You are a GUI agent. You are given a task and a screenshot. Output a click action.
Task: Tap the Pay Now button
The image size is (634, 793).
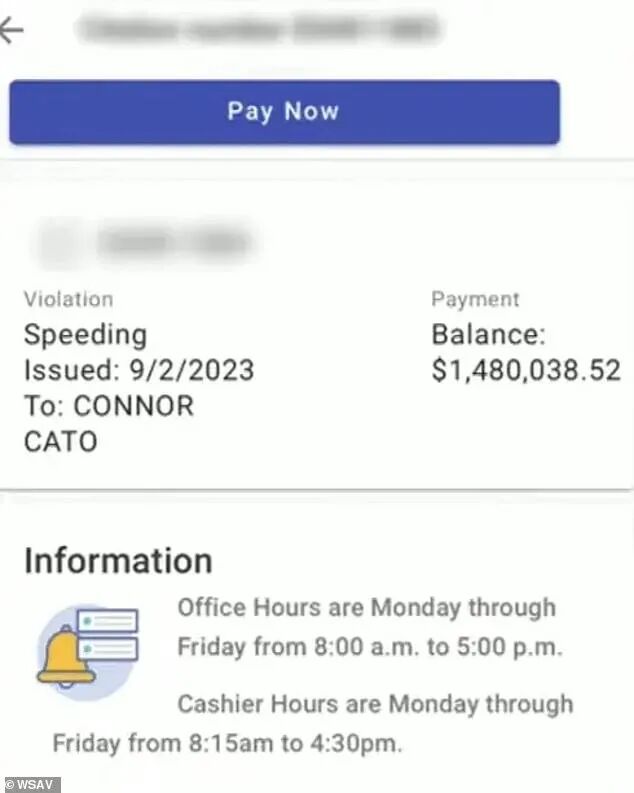click(284, 112)
